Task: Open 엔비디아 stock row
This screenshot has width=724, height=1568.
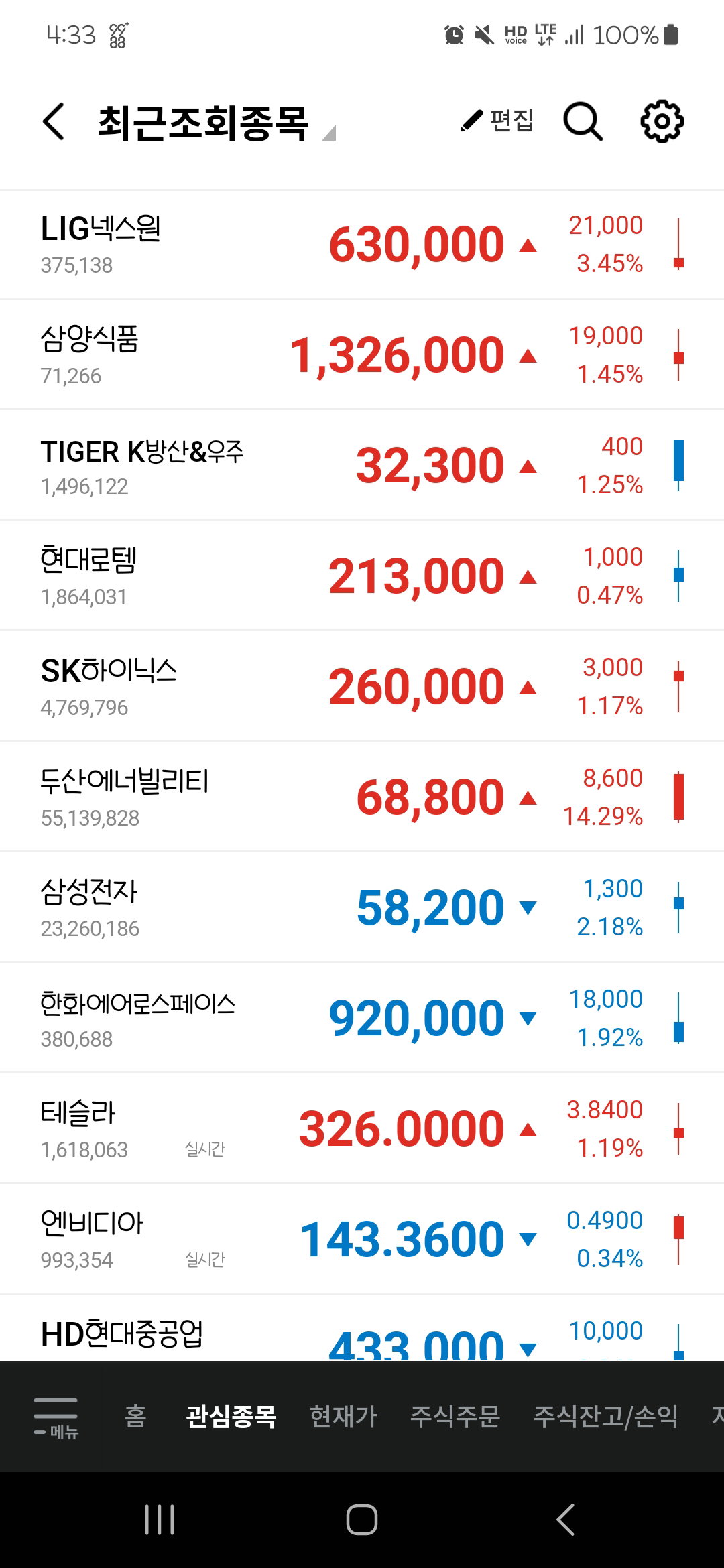Action: (362, 1239)
